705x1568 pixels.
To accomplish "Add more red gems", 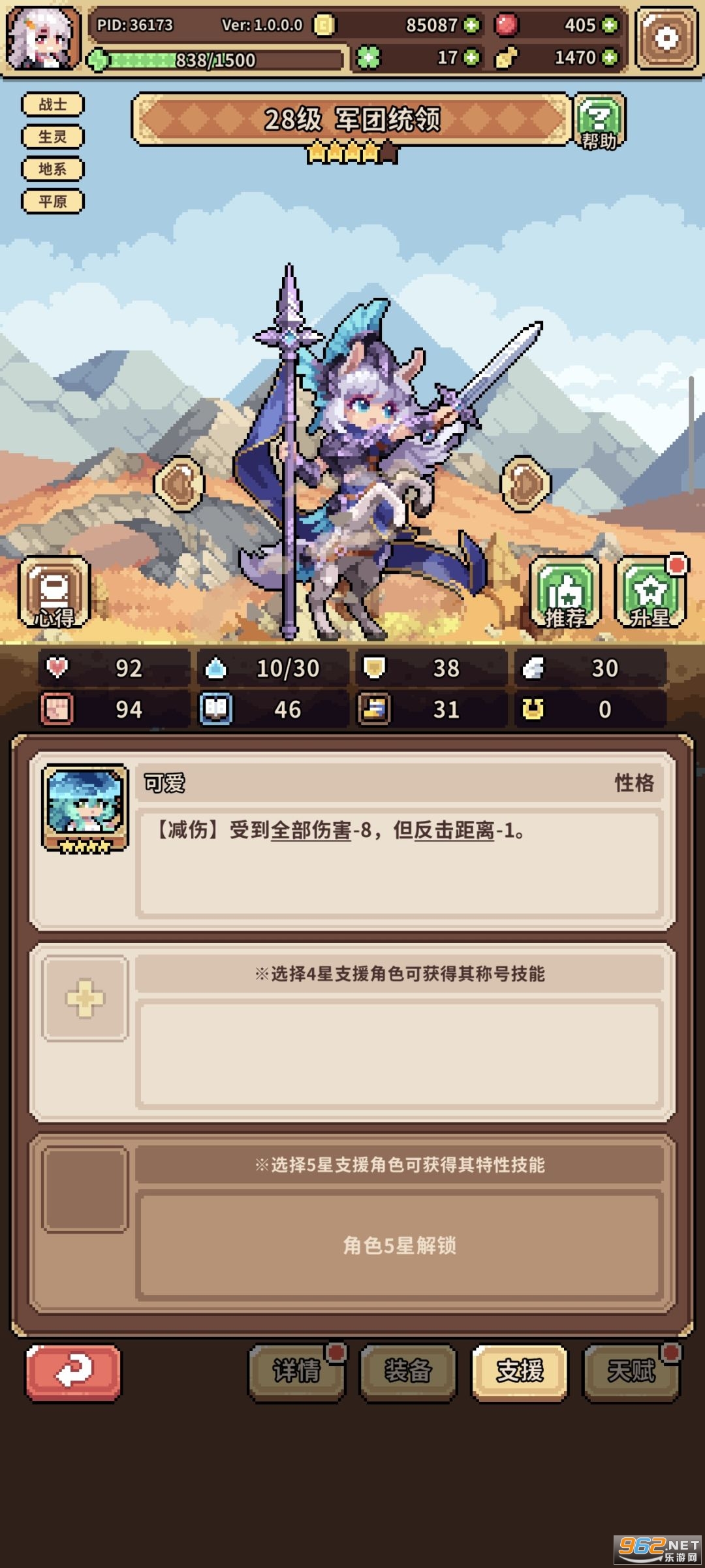I will pyautogui.click(x=610, y=25).
